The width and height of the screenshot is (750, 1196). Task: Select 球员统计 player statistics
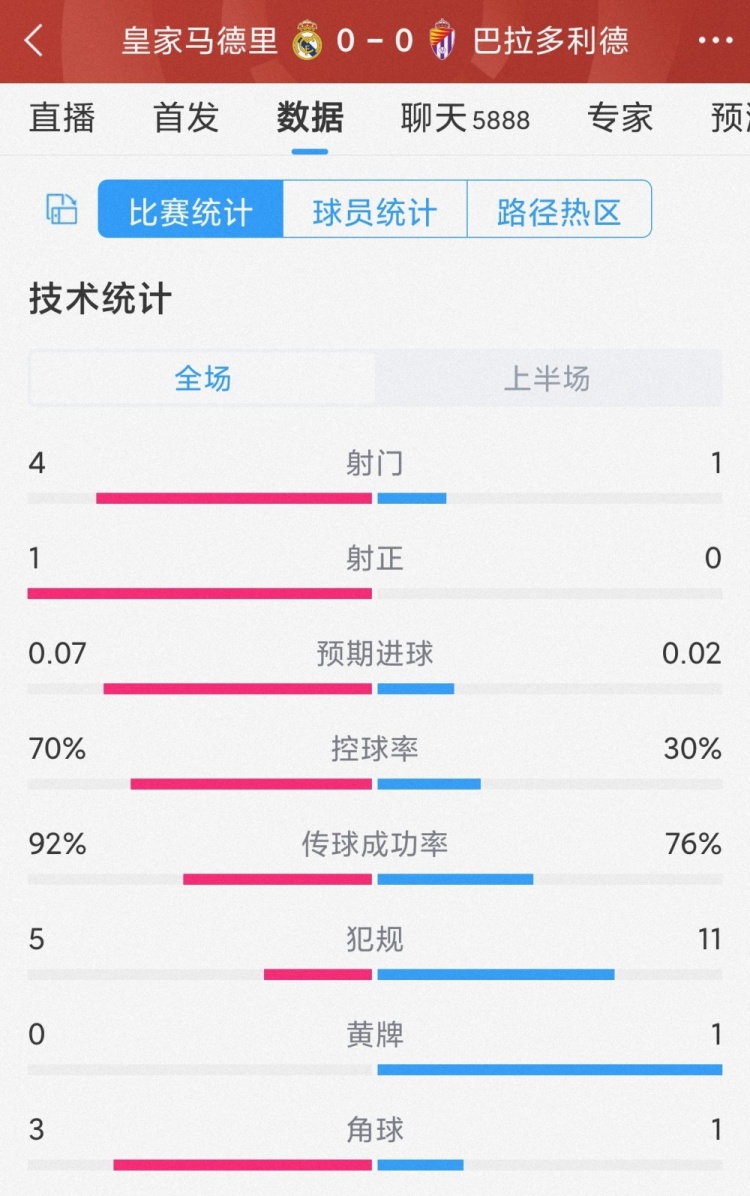pos(374,210)
